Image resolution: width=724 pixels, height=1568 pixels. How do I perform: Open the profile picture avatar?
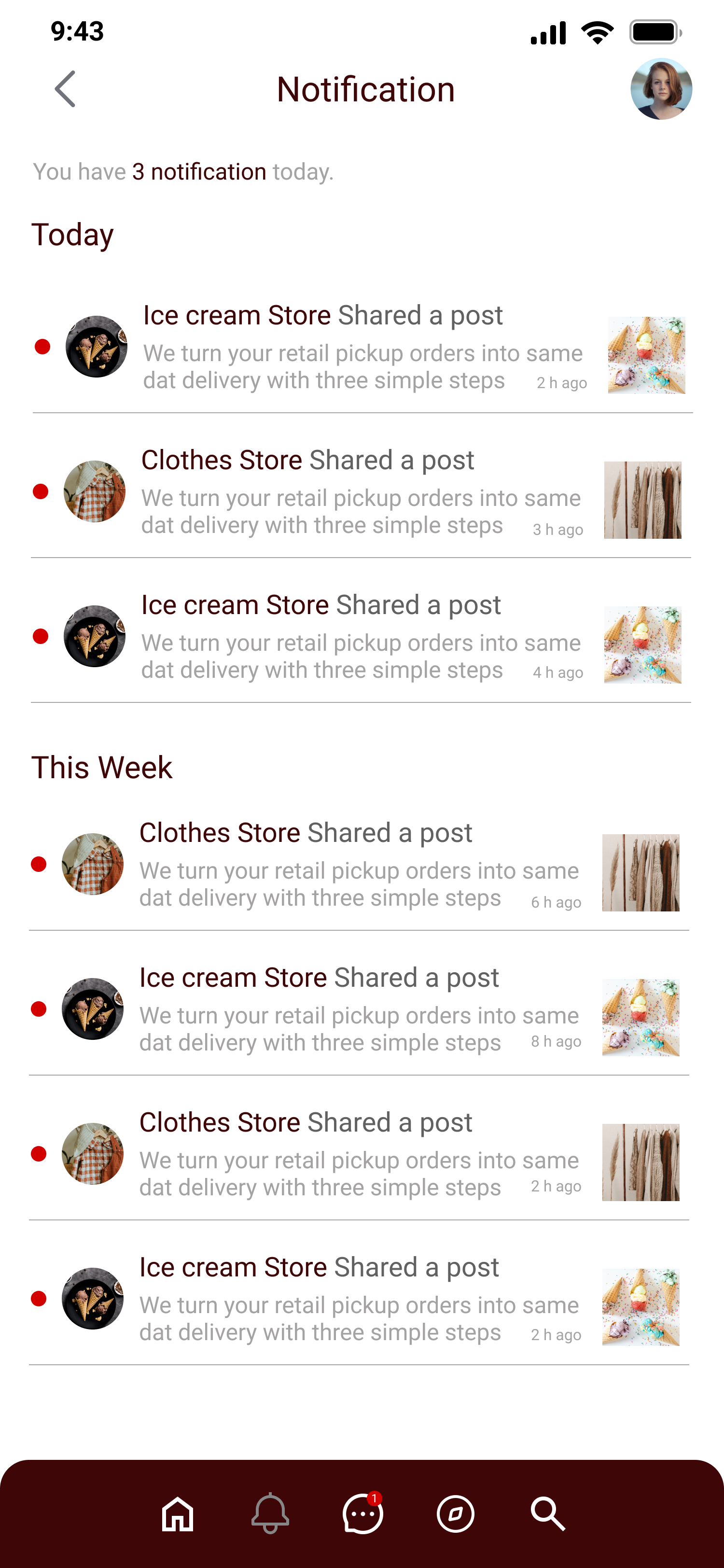[661, 89]
